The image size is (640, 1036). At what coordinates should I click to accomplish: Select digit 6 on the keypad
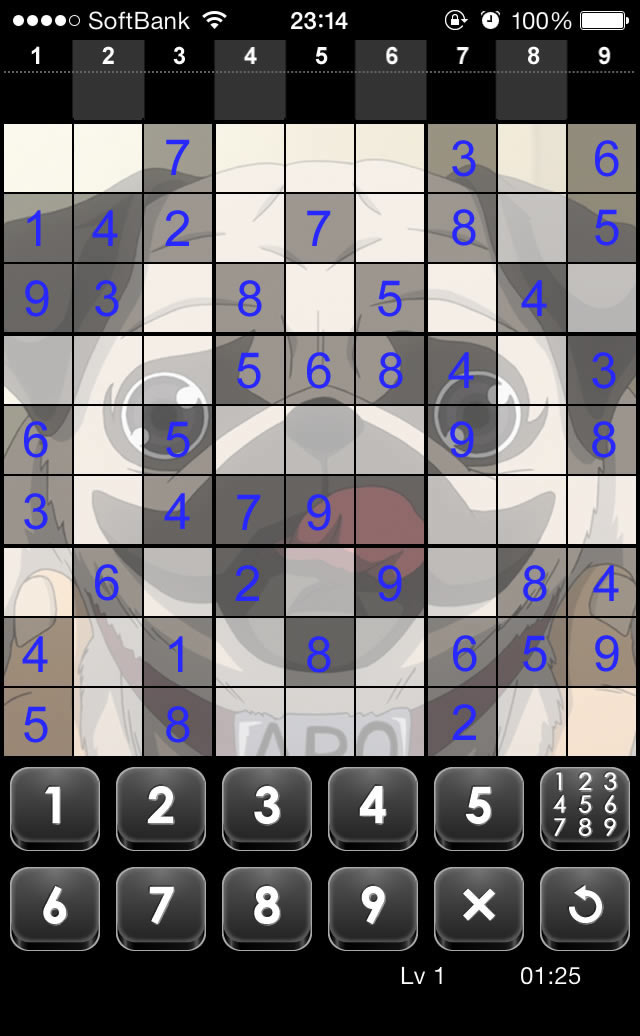click(x=55, y=907)
